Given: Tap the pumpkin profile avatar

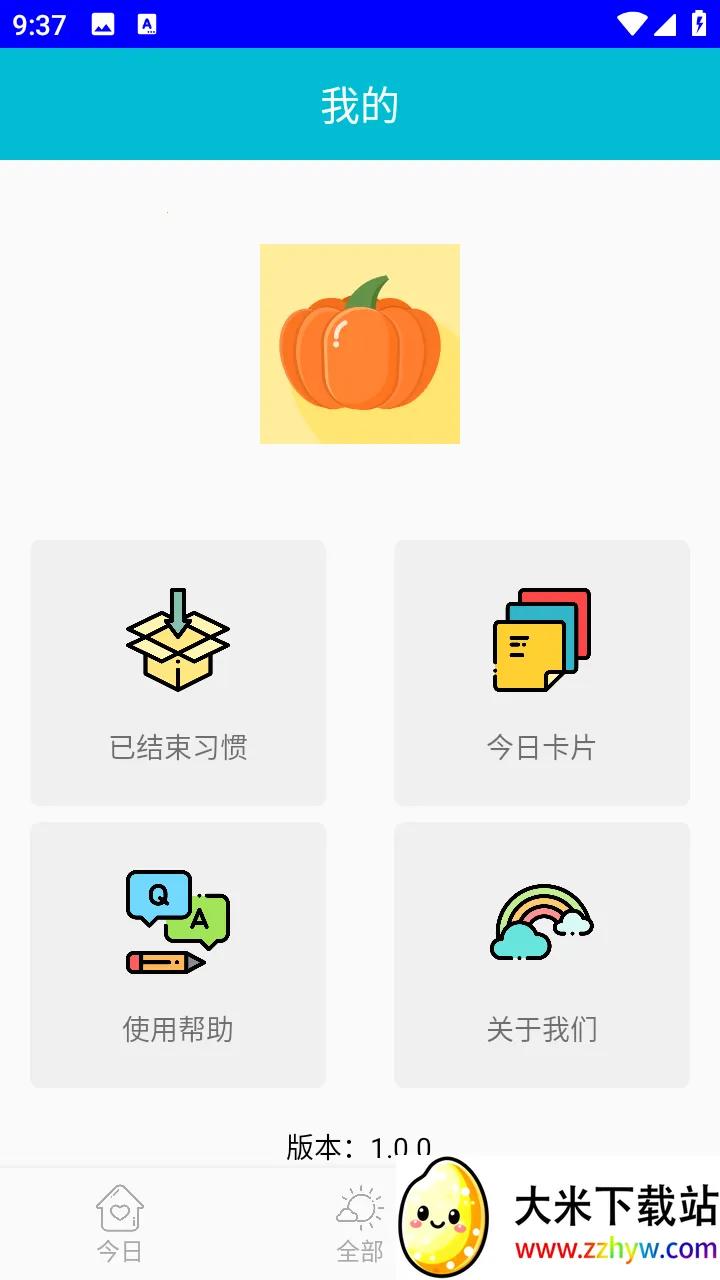Looking at the screenshot, I should point(360,344).
